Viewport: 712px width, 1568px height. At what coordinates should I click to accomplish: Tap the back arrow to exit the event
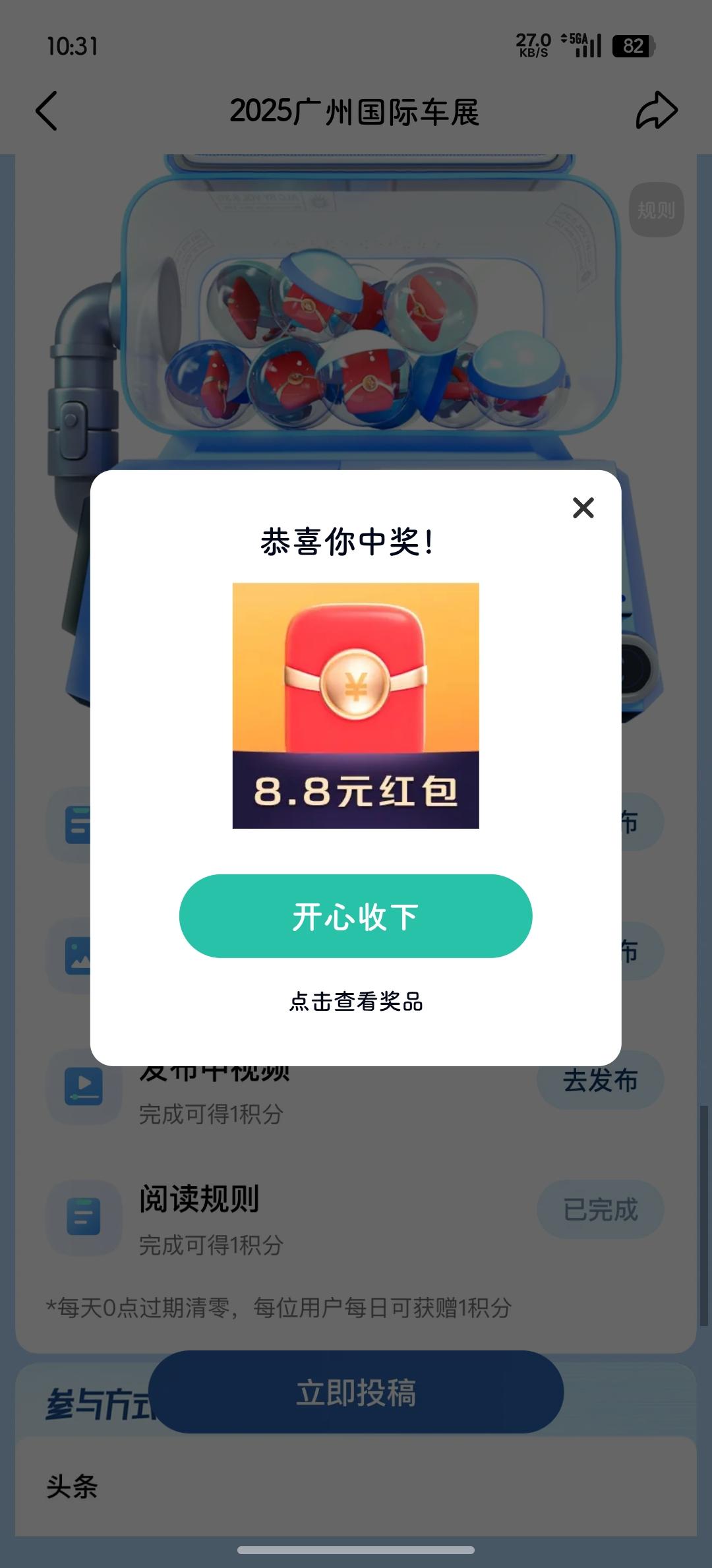point(47,111)
